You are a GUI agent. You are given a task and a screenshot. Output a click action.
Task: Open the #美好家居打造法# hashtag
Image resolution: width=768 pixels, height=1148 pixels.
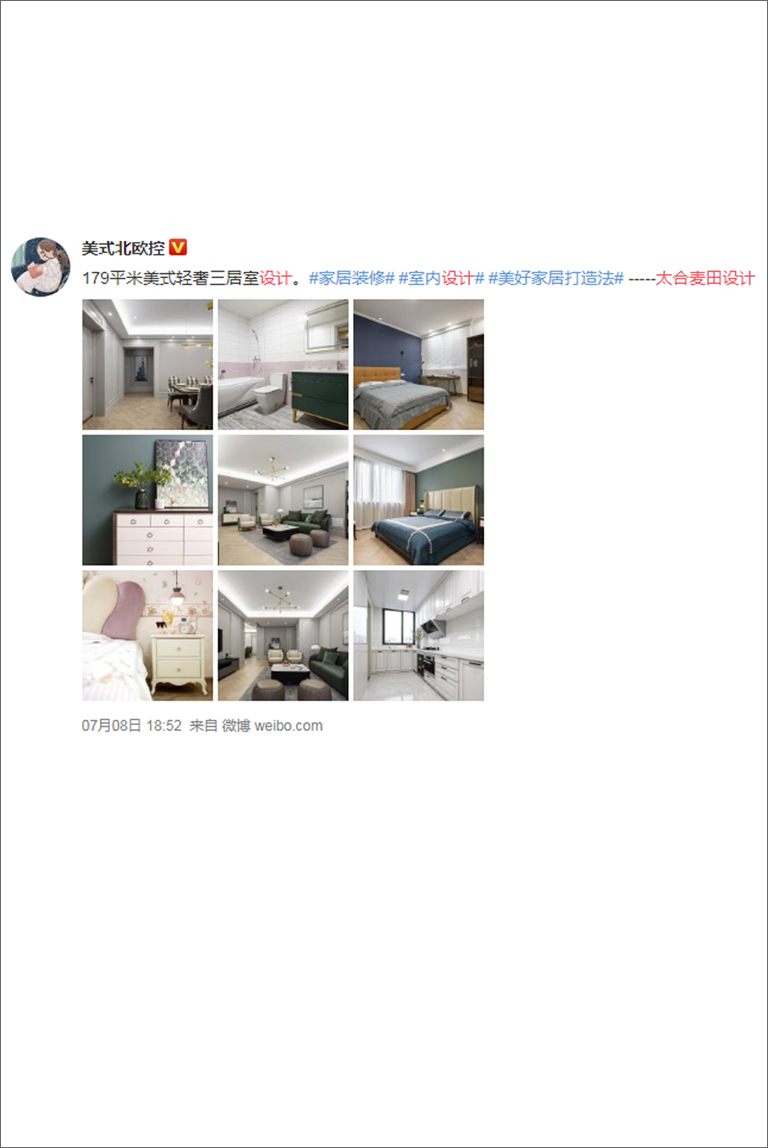coord(555,278)
